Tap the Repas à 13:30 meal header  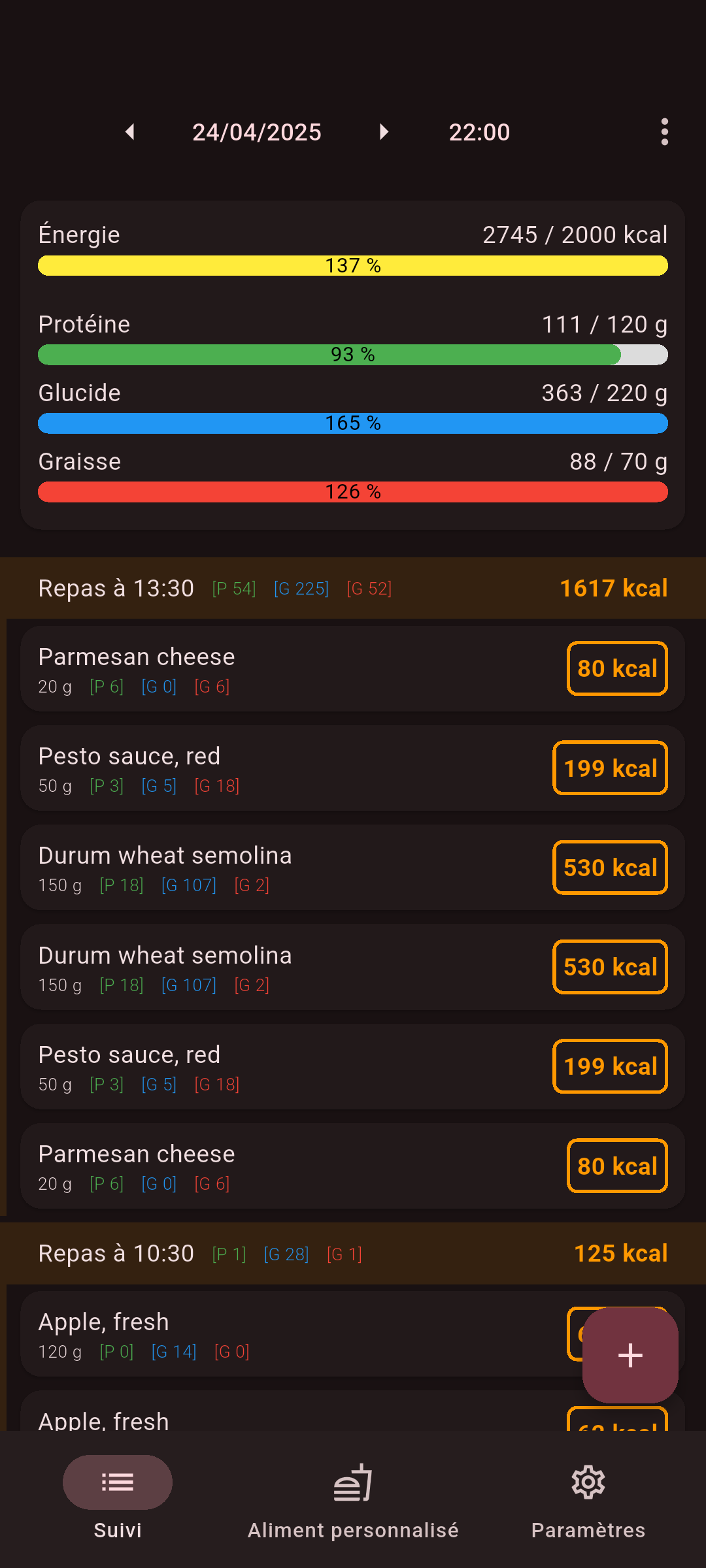(x=353, y=588)
